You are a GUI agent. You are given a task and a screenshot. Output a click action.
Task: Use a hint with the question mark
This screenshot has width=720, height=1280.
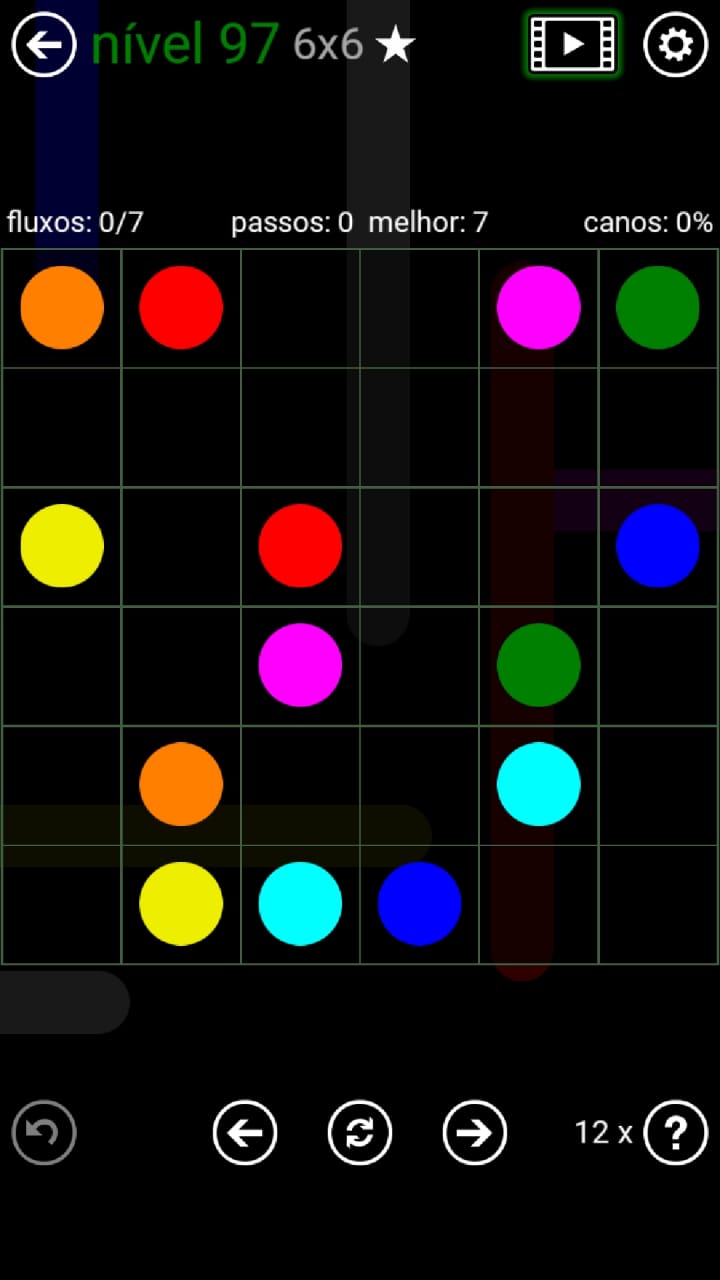point(675,1132)
